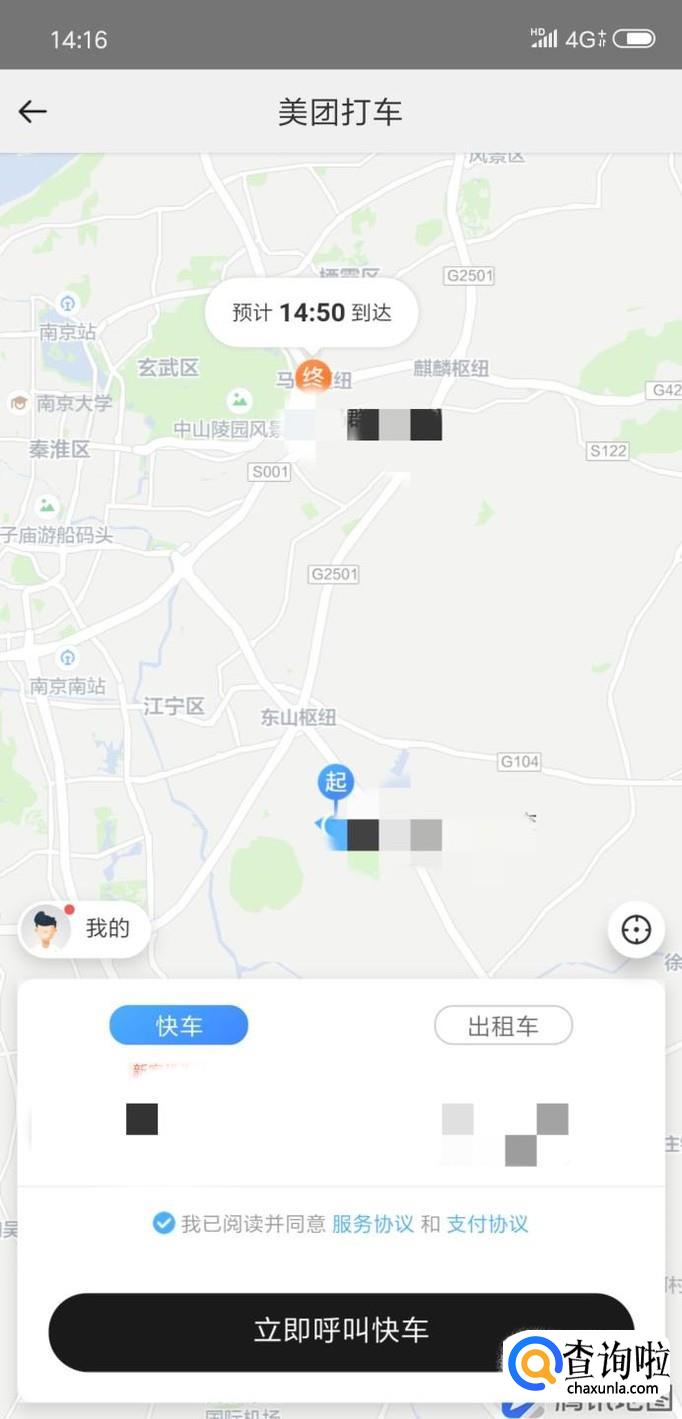
Task: Open the 我的 profile button
Action: (x=85, y=929)
